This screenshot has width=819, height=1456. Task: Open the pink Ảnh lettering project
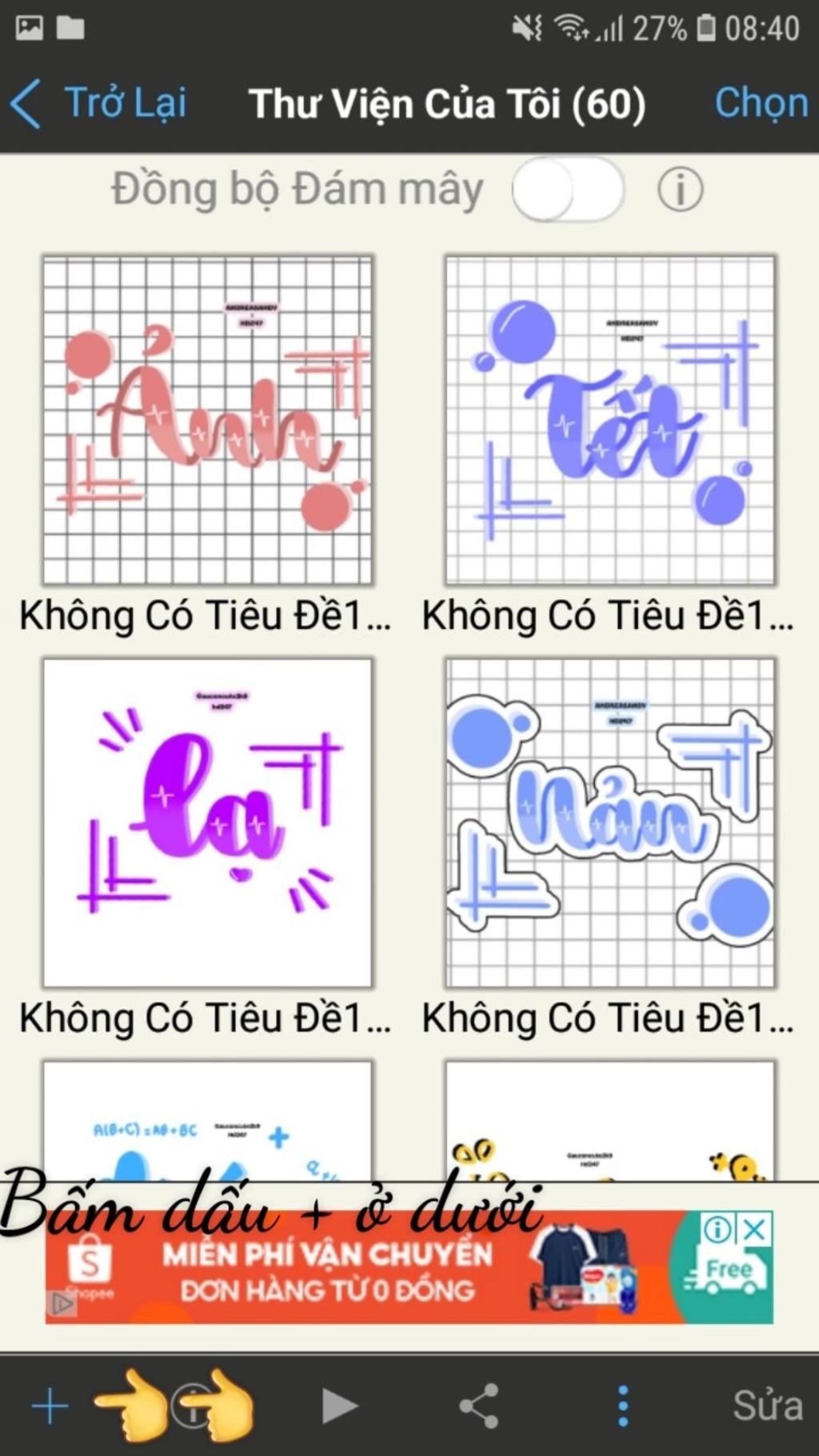coord(207,420)
